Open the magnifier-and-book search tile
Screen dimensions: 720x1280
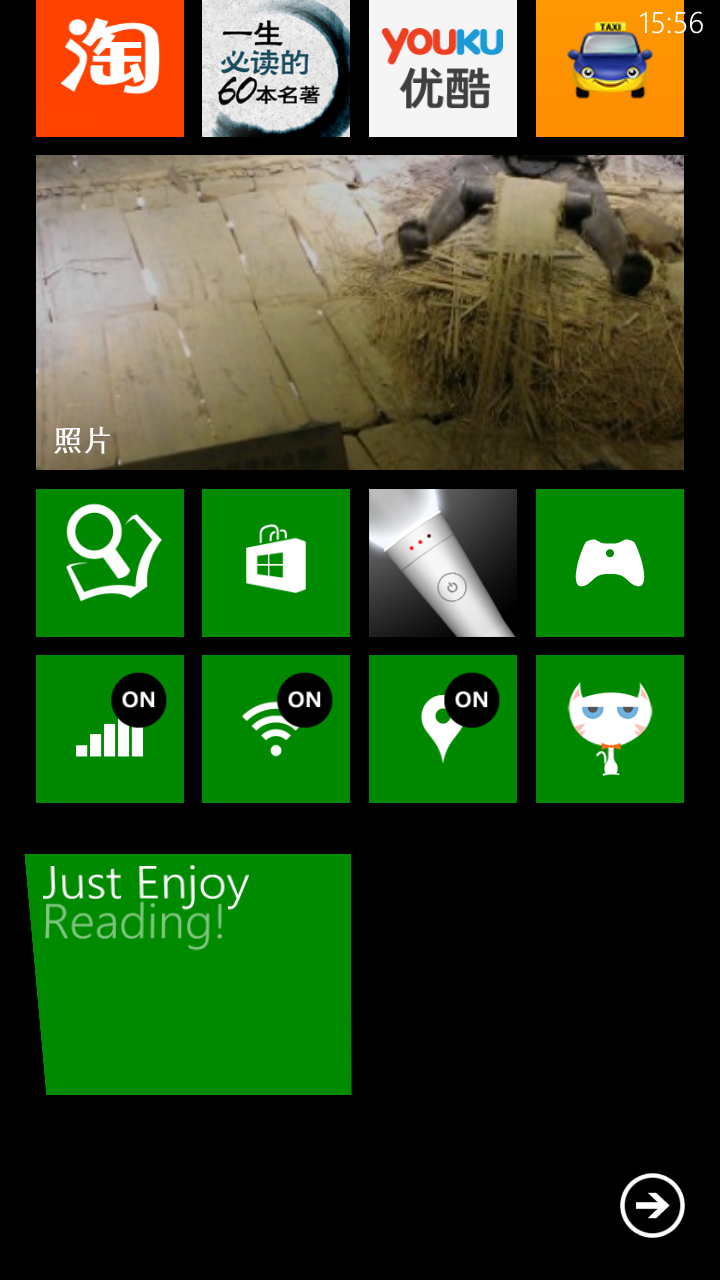110,563
